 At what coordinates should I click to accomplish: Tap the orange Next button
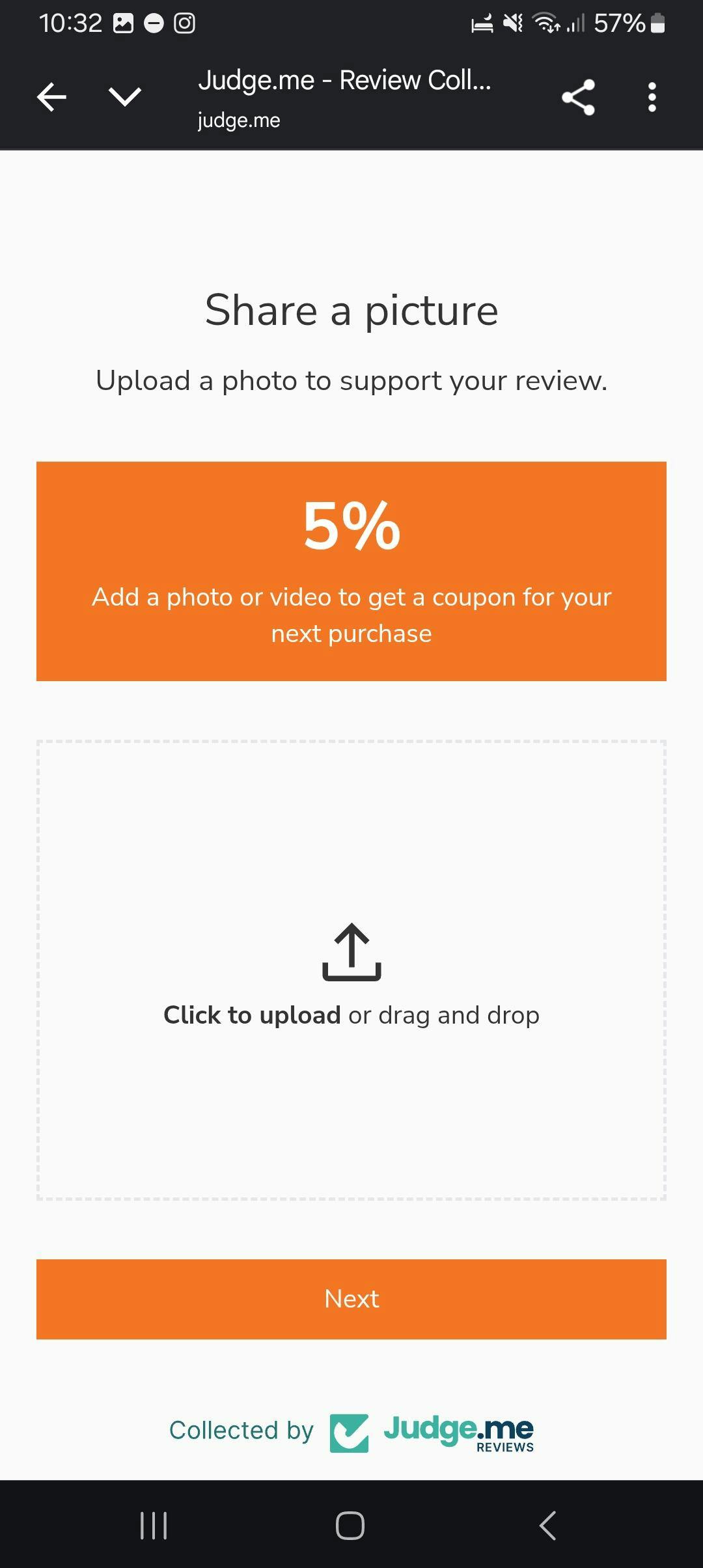pyautogui.click(x=351, y=1299)
